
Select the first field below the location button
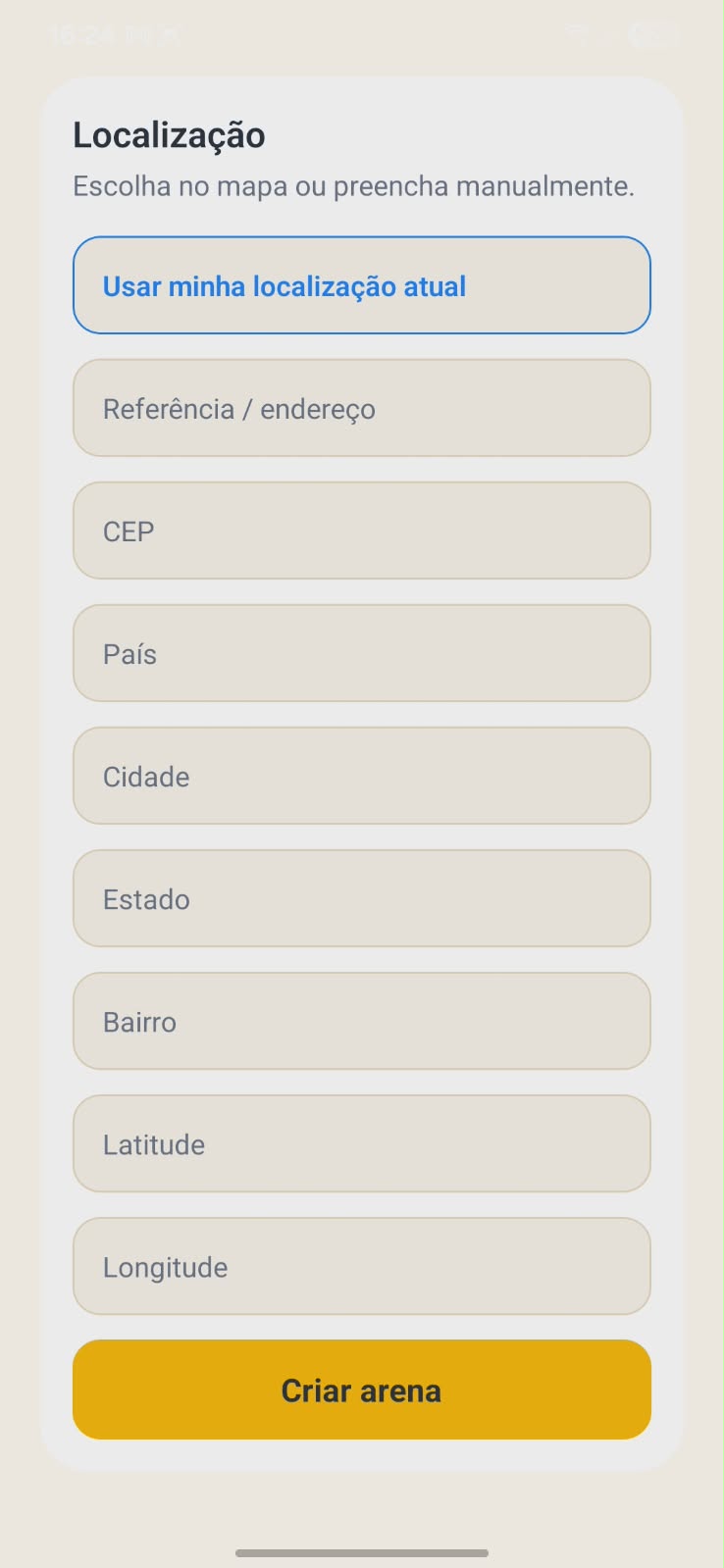(361, 408)
